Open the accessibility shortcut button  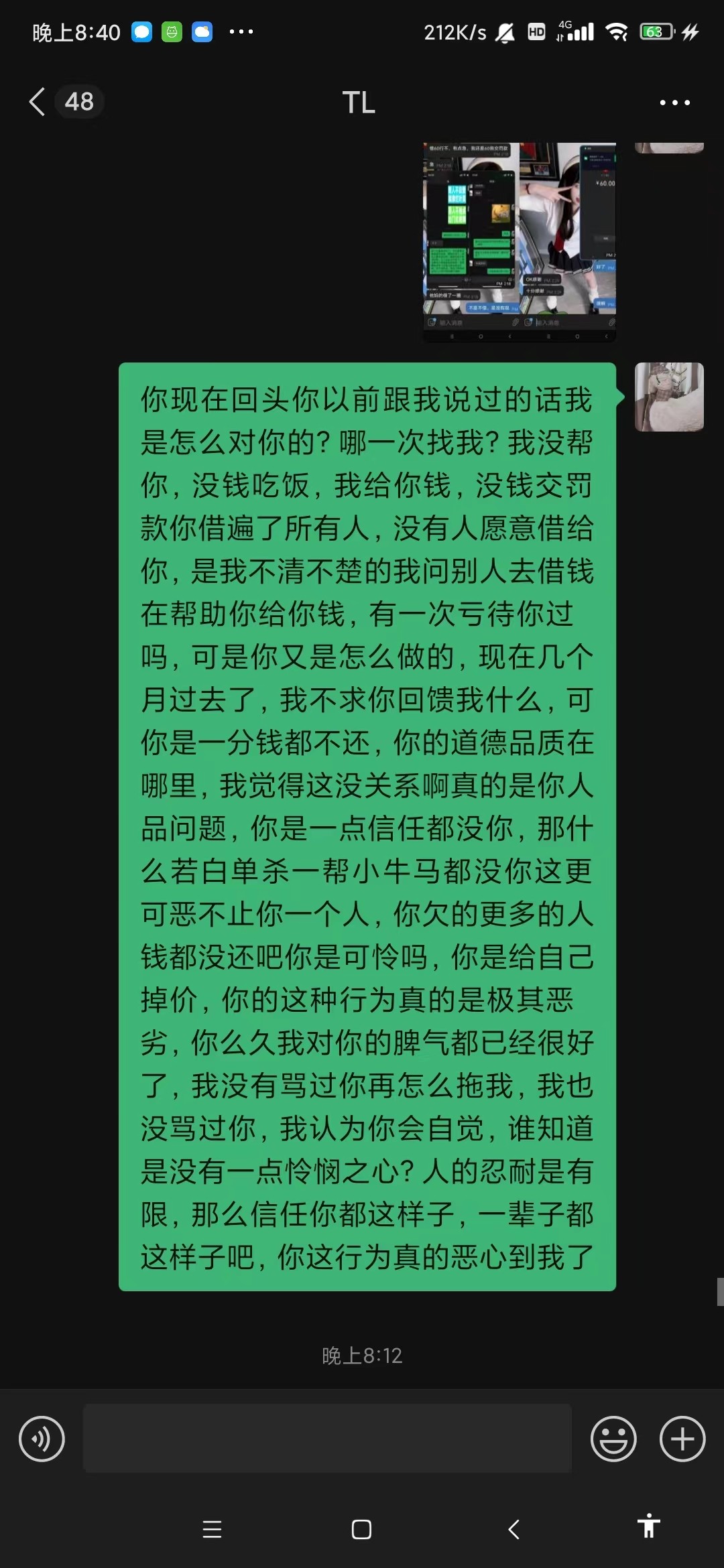(x=648, y=1526)
